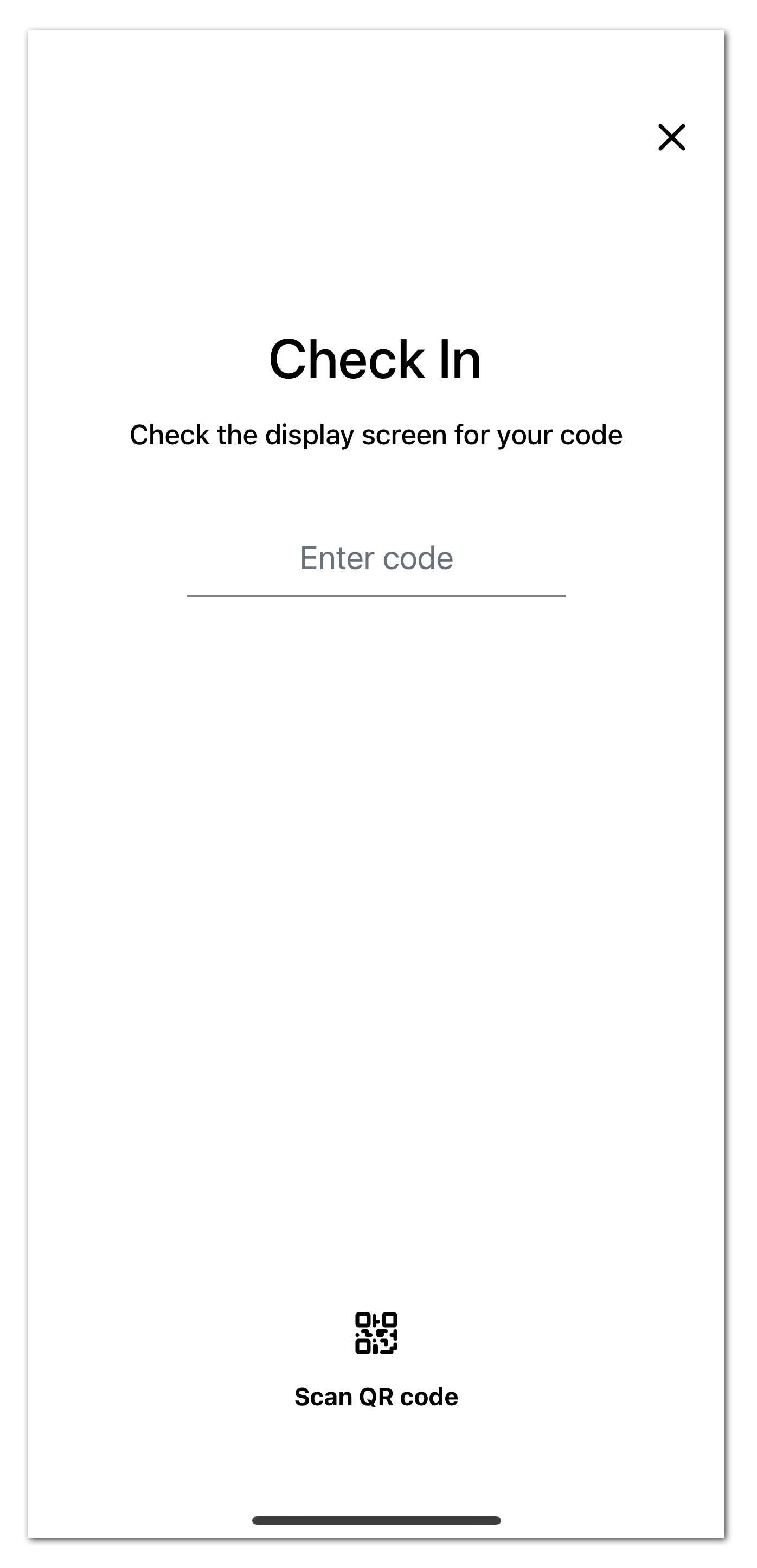
Task: Select the Scan QR code label
Action: coord(377,1397)
